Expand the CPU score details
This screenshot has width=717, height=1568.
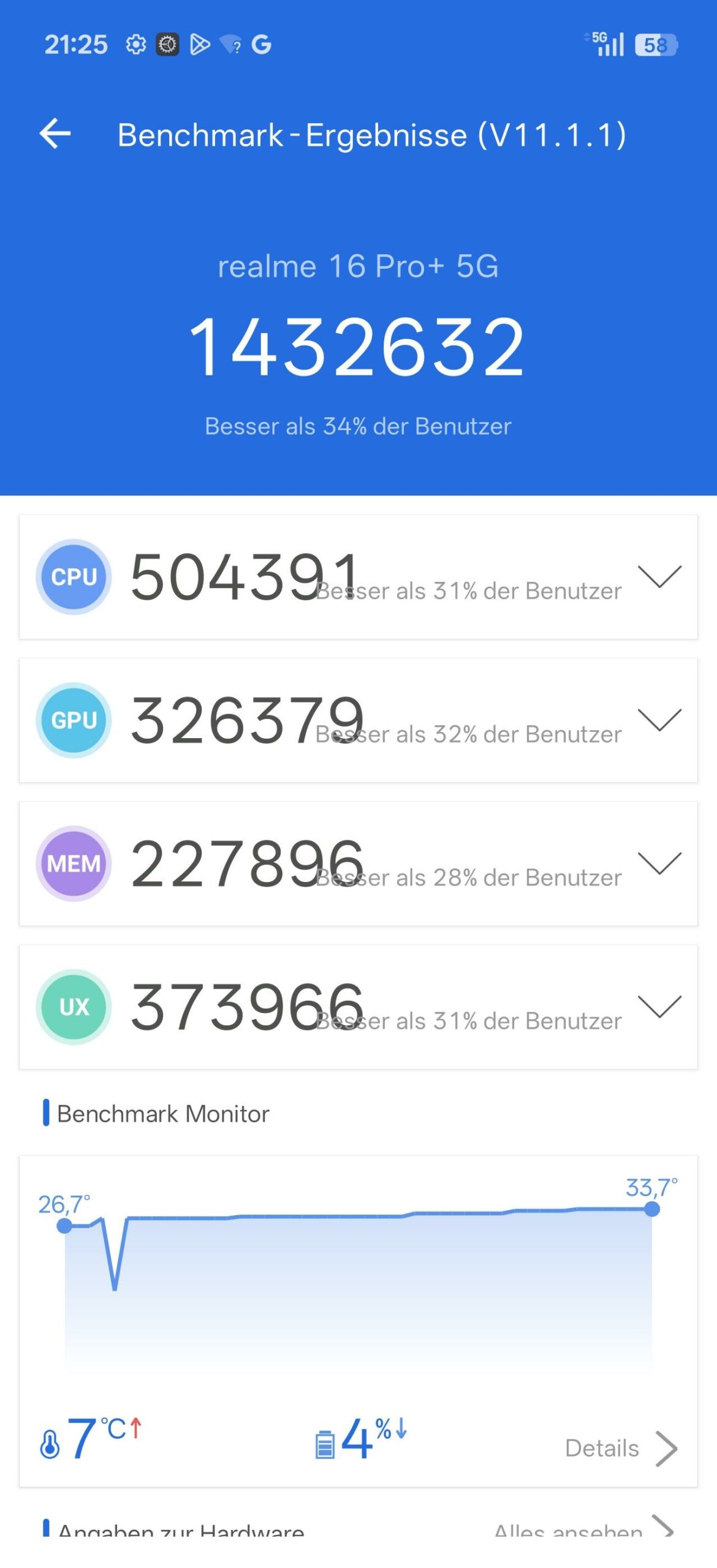(659, 576)
